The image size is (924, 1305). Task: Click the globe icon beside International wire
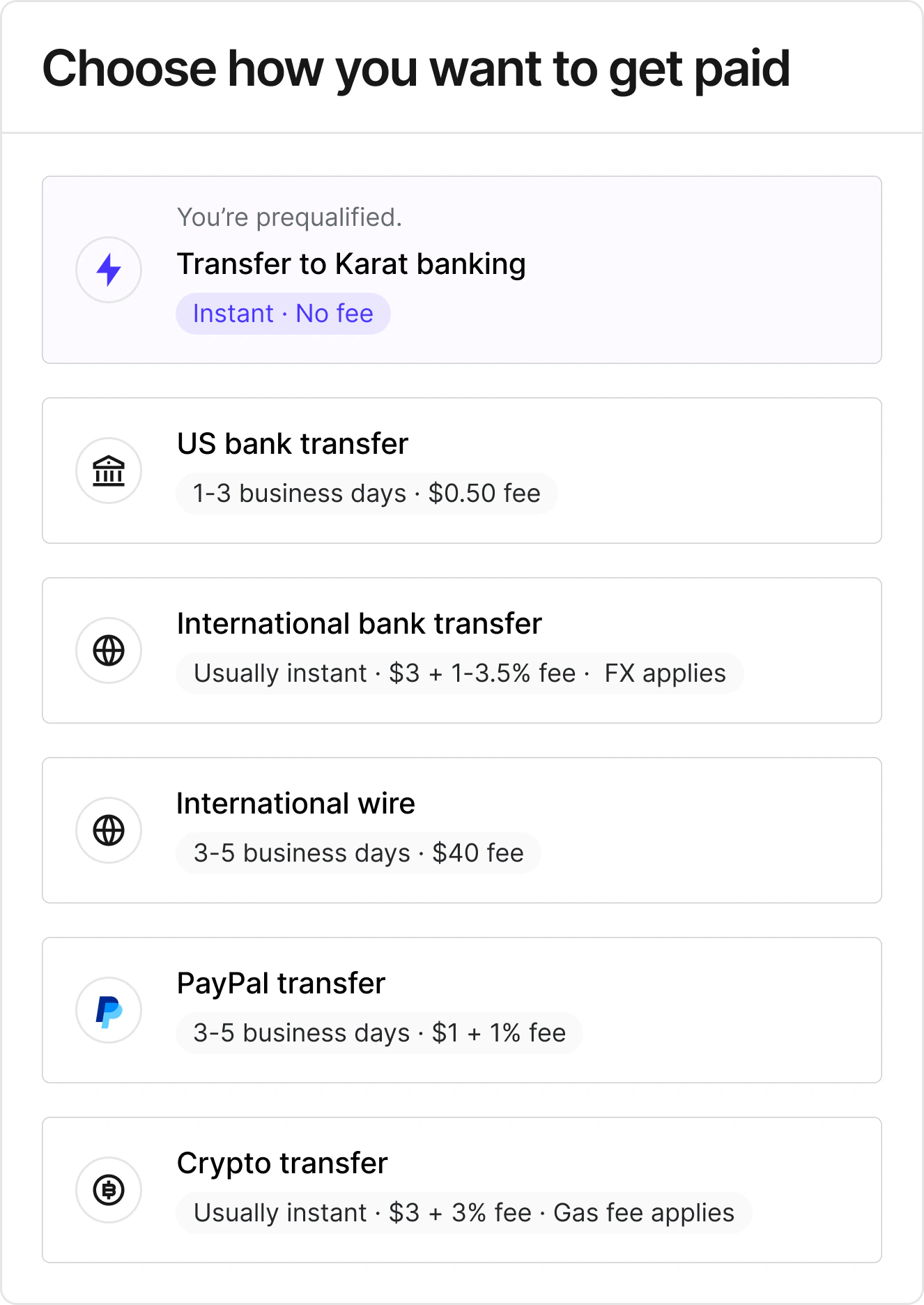click(x=109, y=830)
